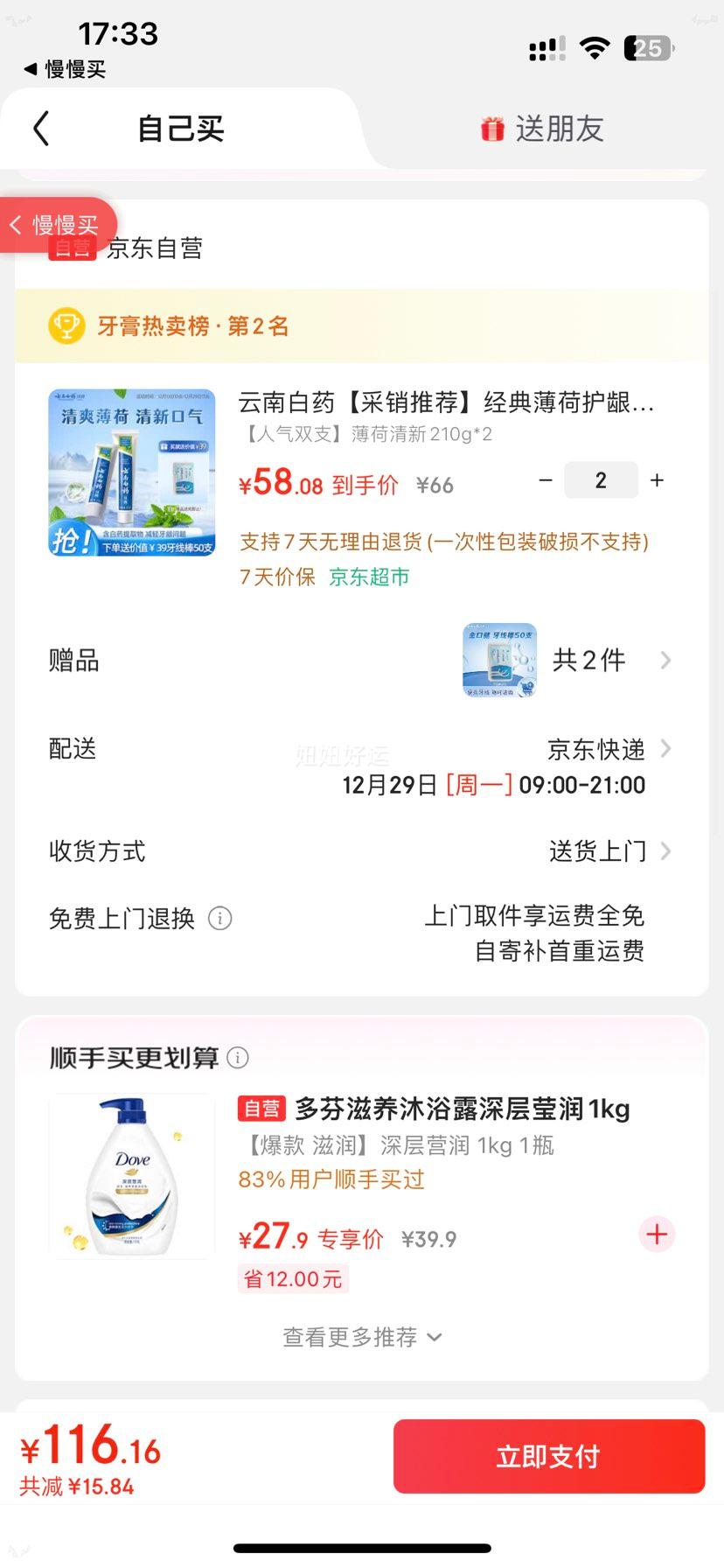
Task: Open the info icon beside 顺手买更划算
Action: click(x=237, y=1058)
